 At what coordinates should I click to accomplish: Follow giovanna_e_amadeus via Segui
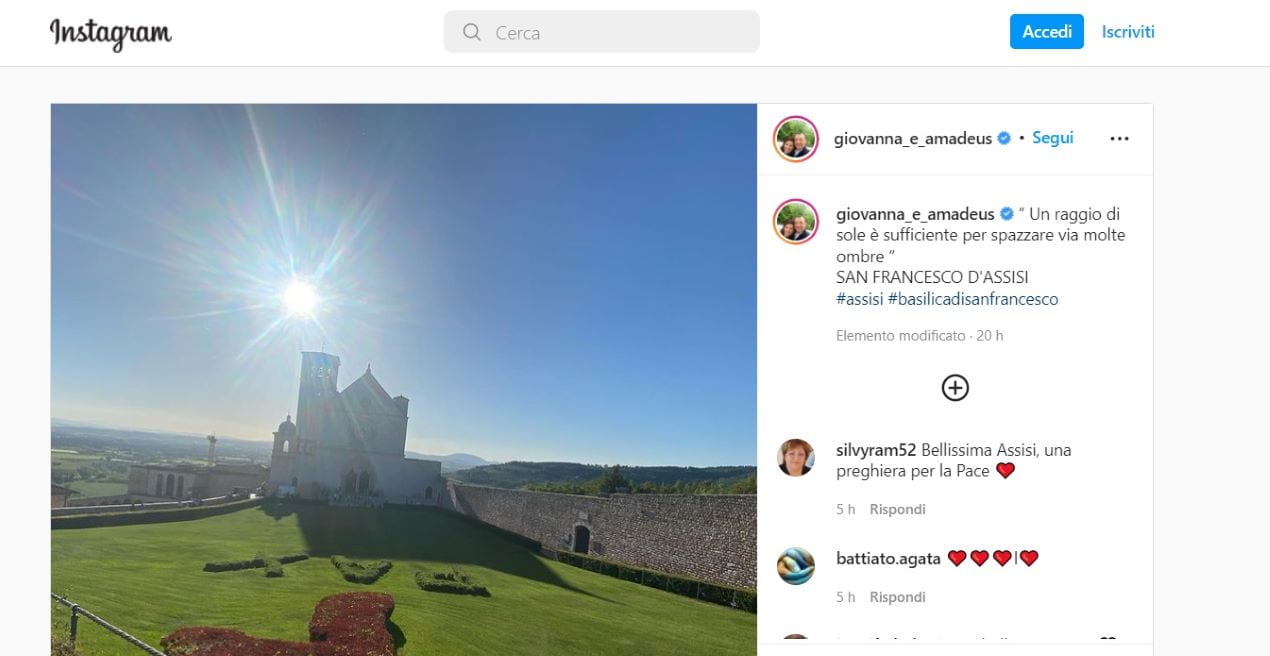pos(1052,138)
